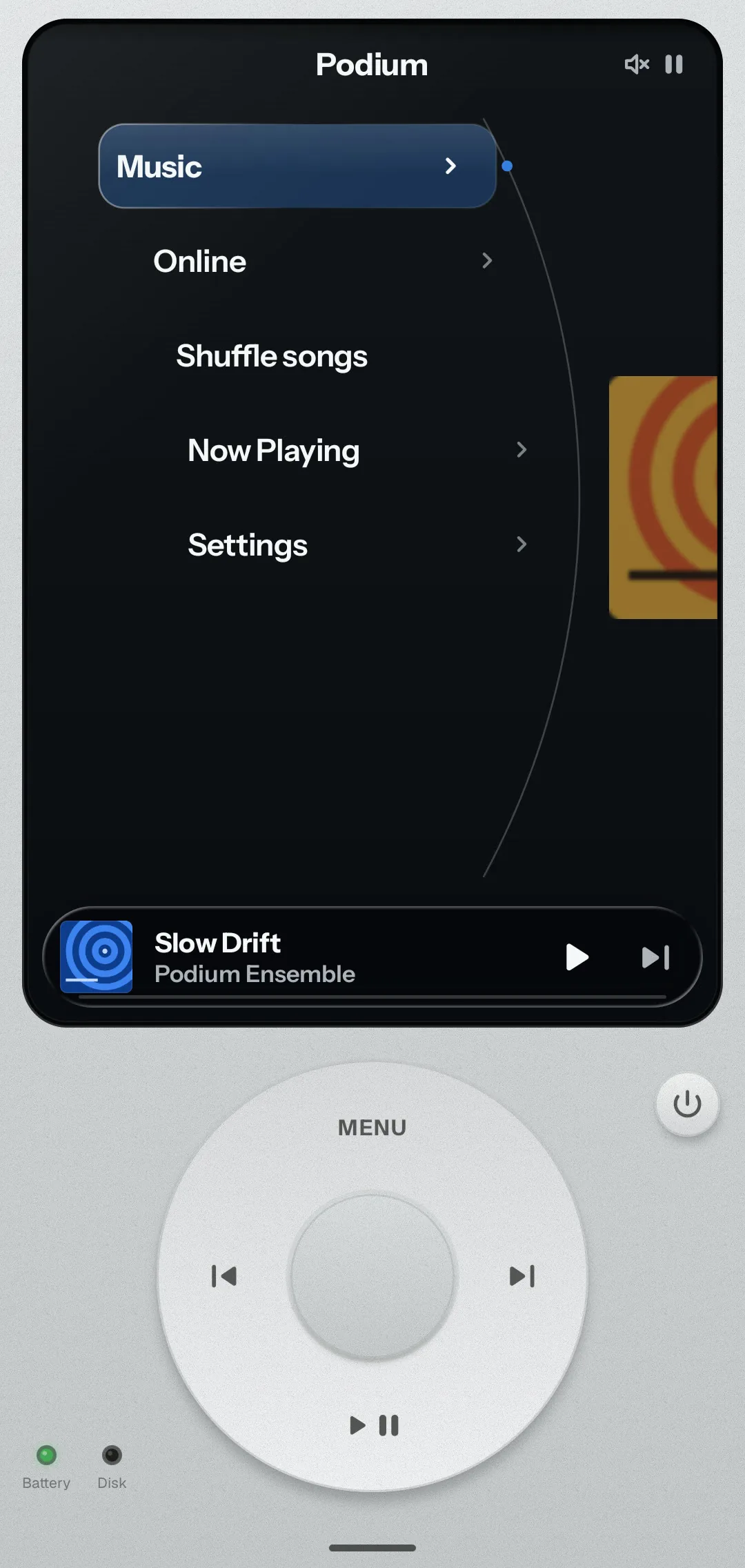Select Shuffle songs
The image size is (745, 1568).
[345, 356]
